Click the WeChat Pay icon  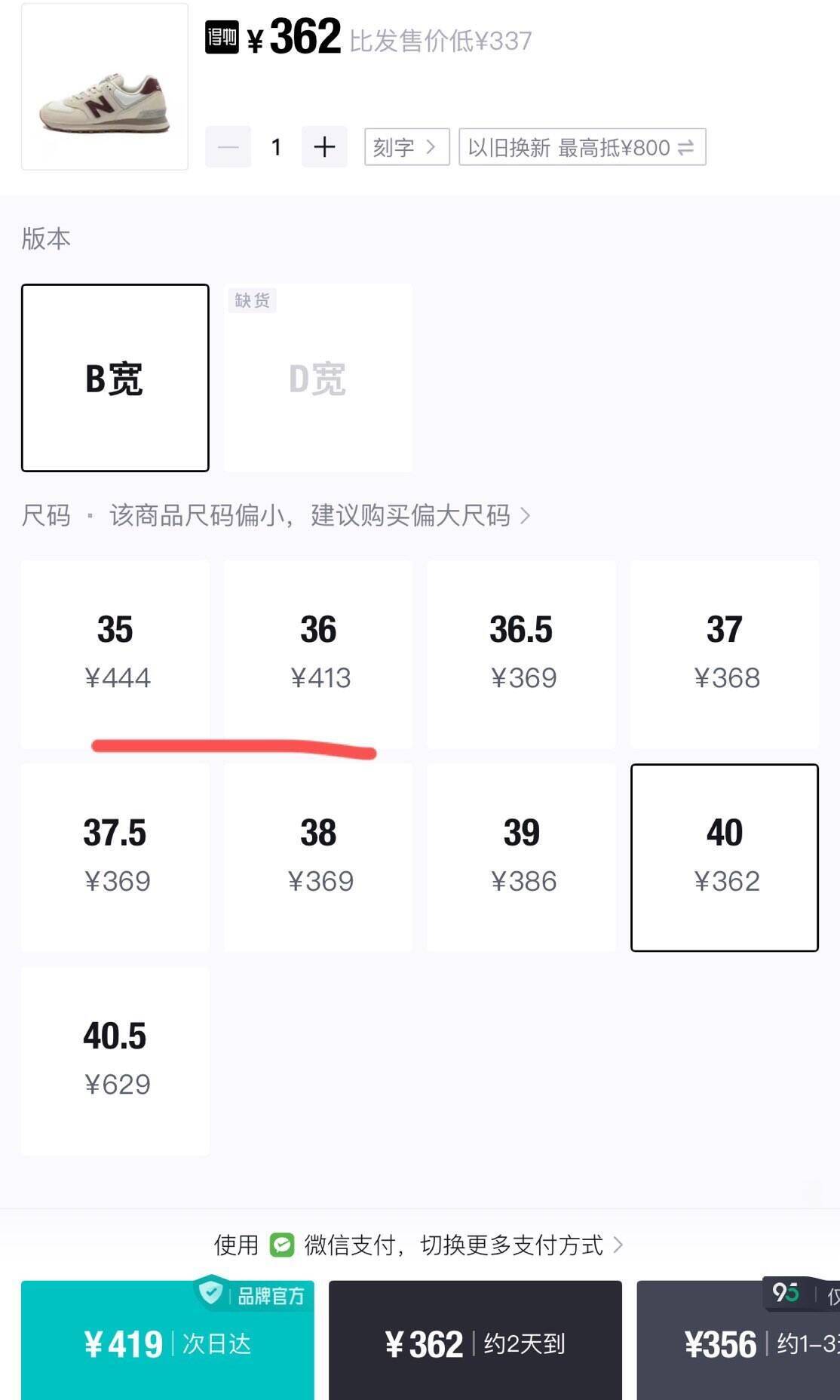pos(282,1245)
